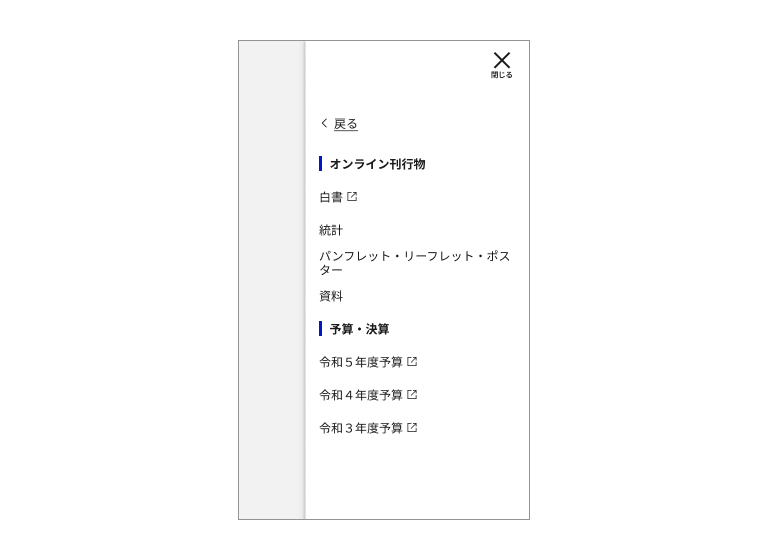Image resolution: width=768 pixels, height=560 pixels.
Task: Open パンフレット・リーフレット・ポスター
Action: point(414,263)
